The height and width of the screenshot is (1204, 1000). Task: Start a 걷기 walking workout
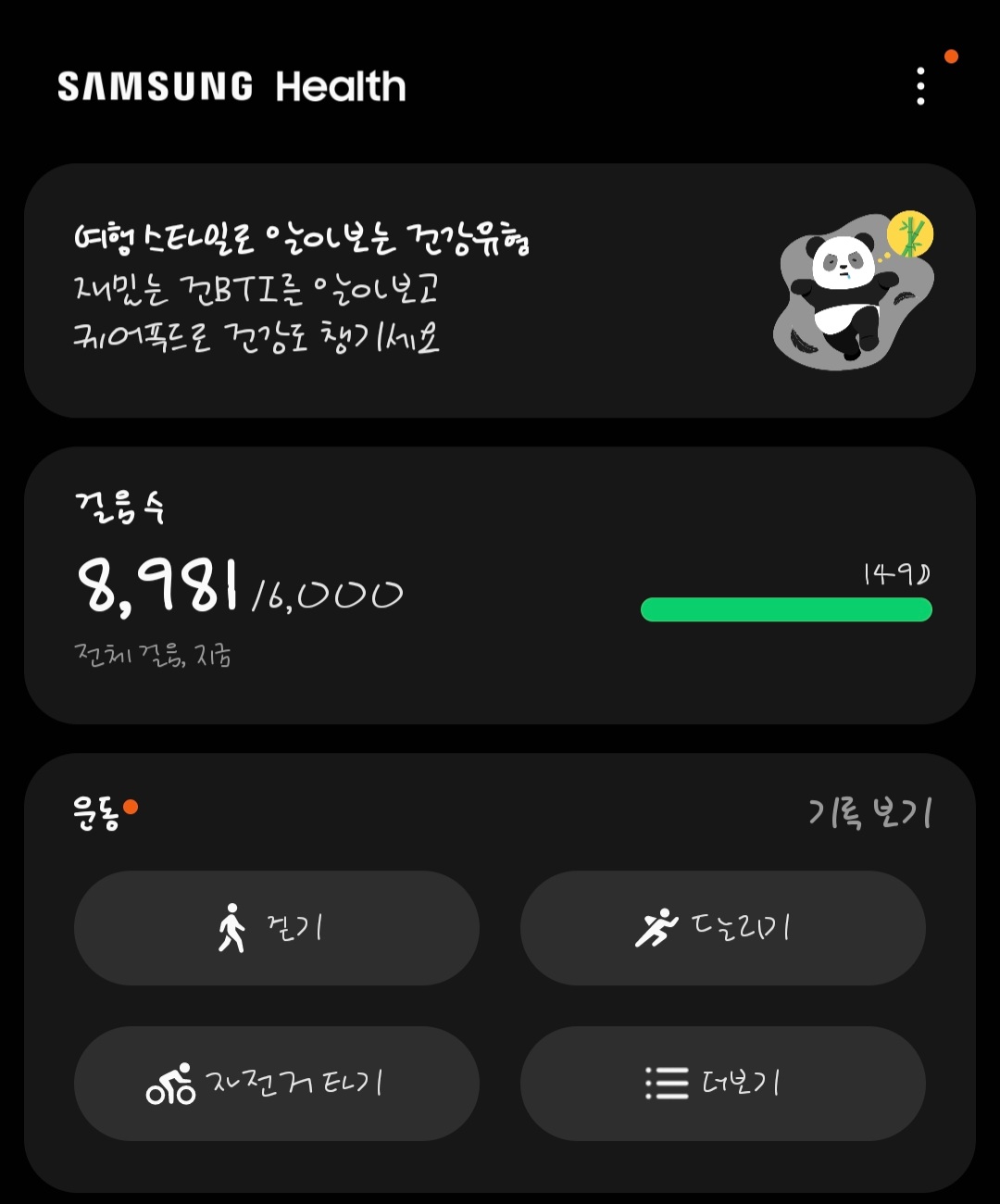(276, 928)
